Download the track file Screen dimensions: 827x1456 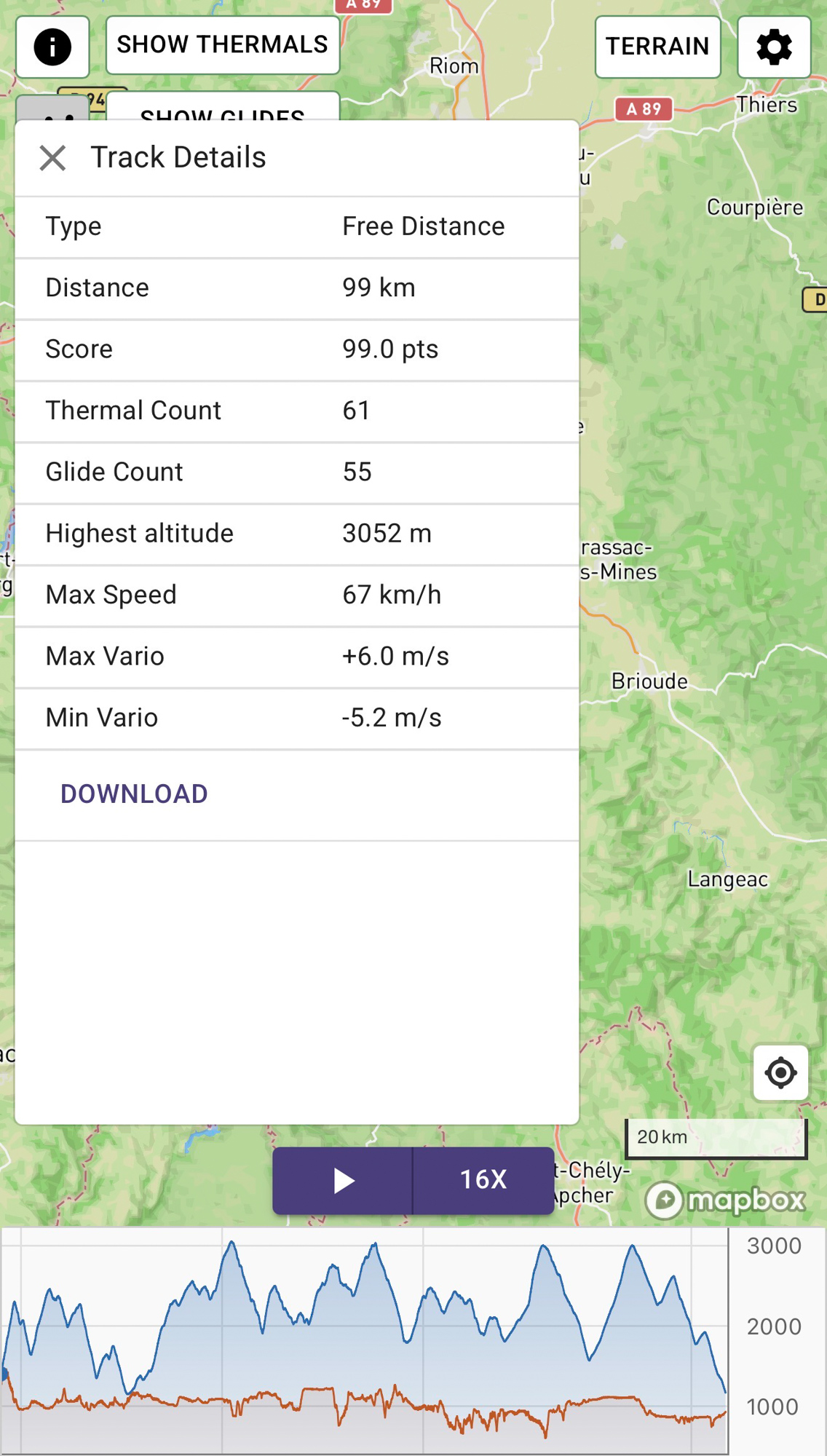134,794
